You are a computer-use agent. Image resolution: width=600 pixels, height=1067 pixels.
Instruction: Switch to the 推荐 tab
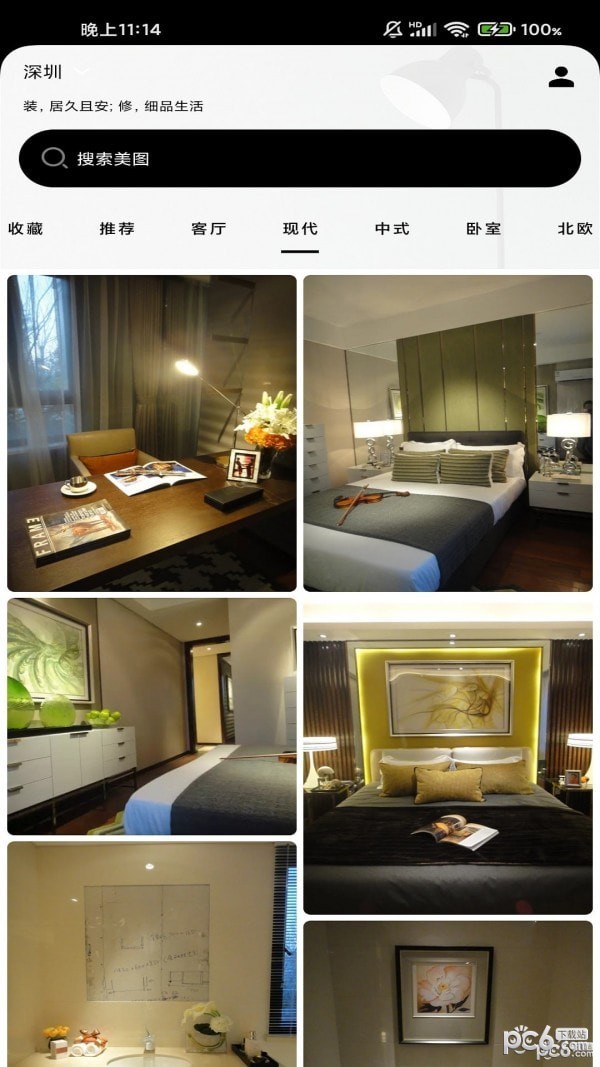[x=117, y=229]
